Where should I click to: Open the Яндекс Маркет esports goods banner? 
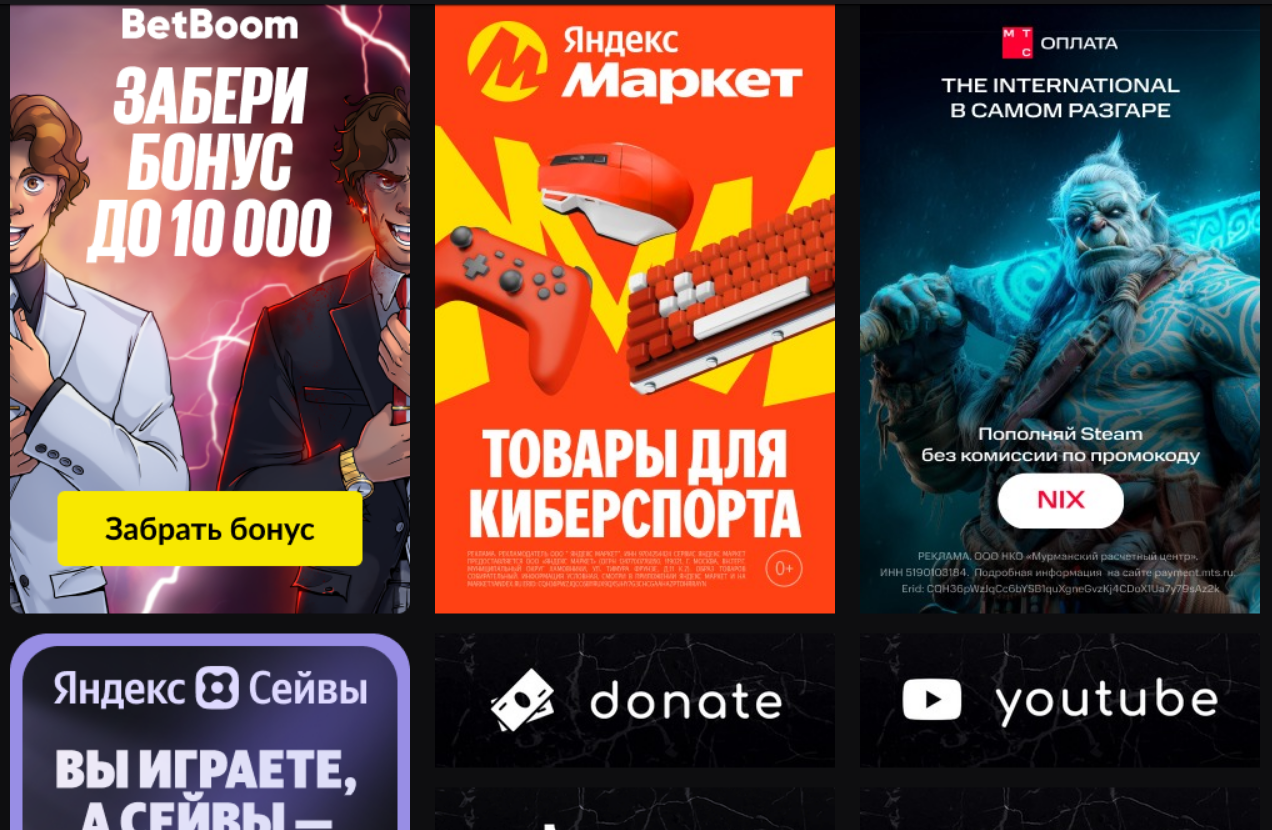(634, 310)
